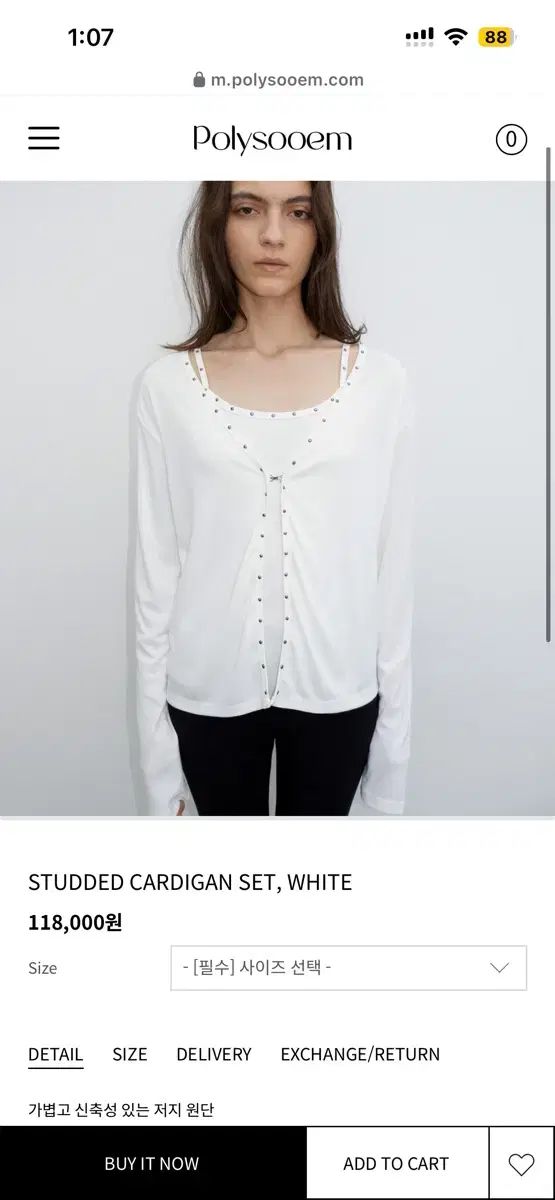This screenshot has height=1200, width=555.
Task: Tap the Polysooem logo to go home
Action: pos(272,139)
